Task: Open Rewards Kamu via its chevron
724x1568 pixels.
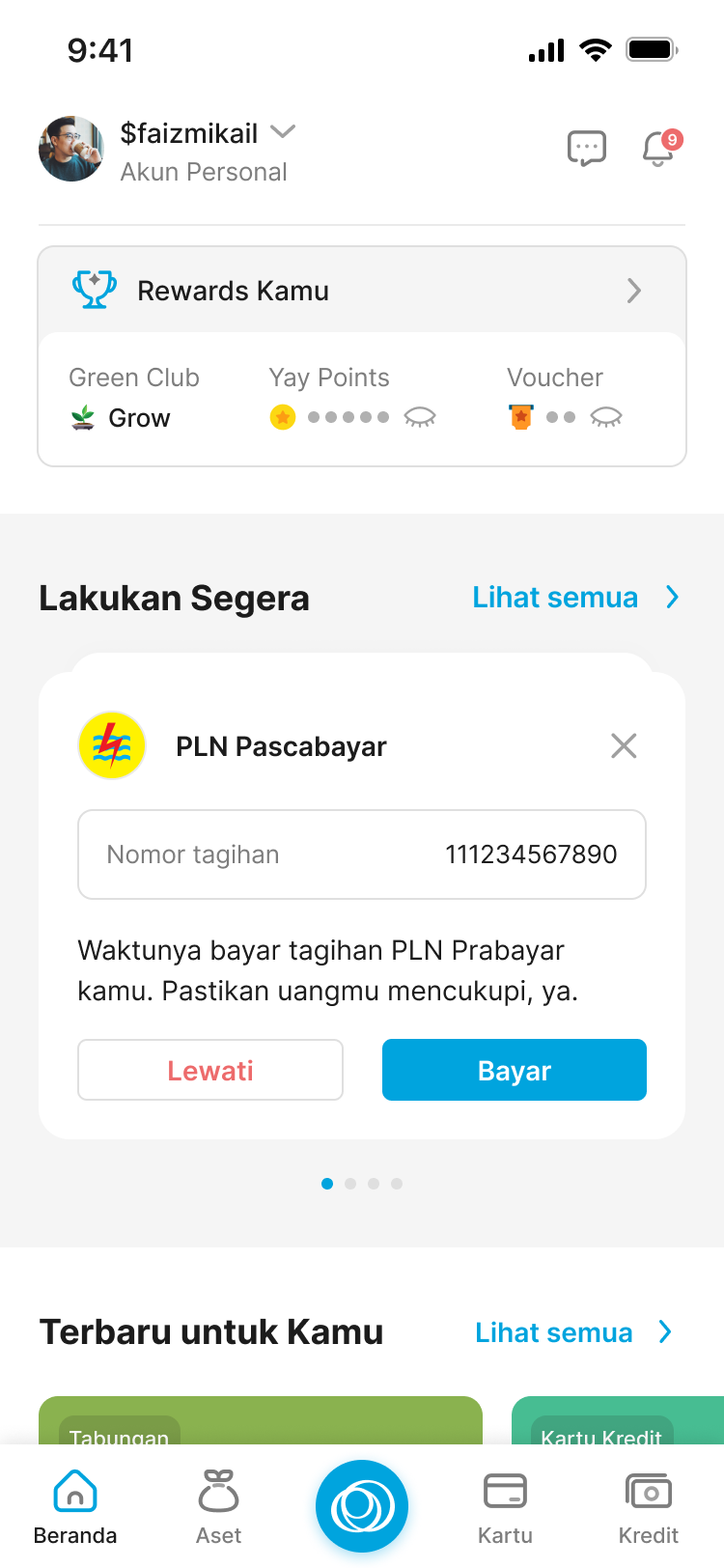Action: click(633, 290)
